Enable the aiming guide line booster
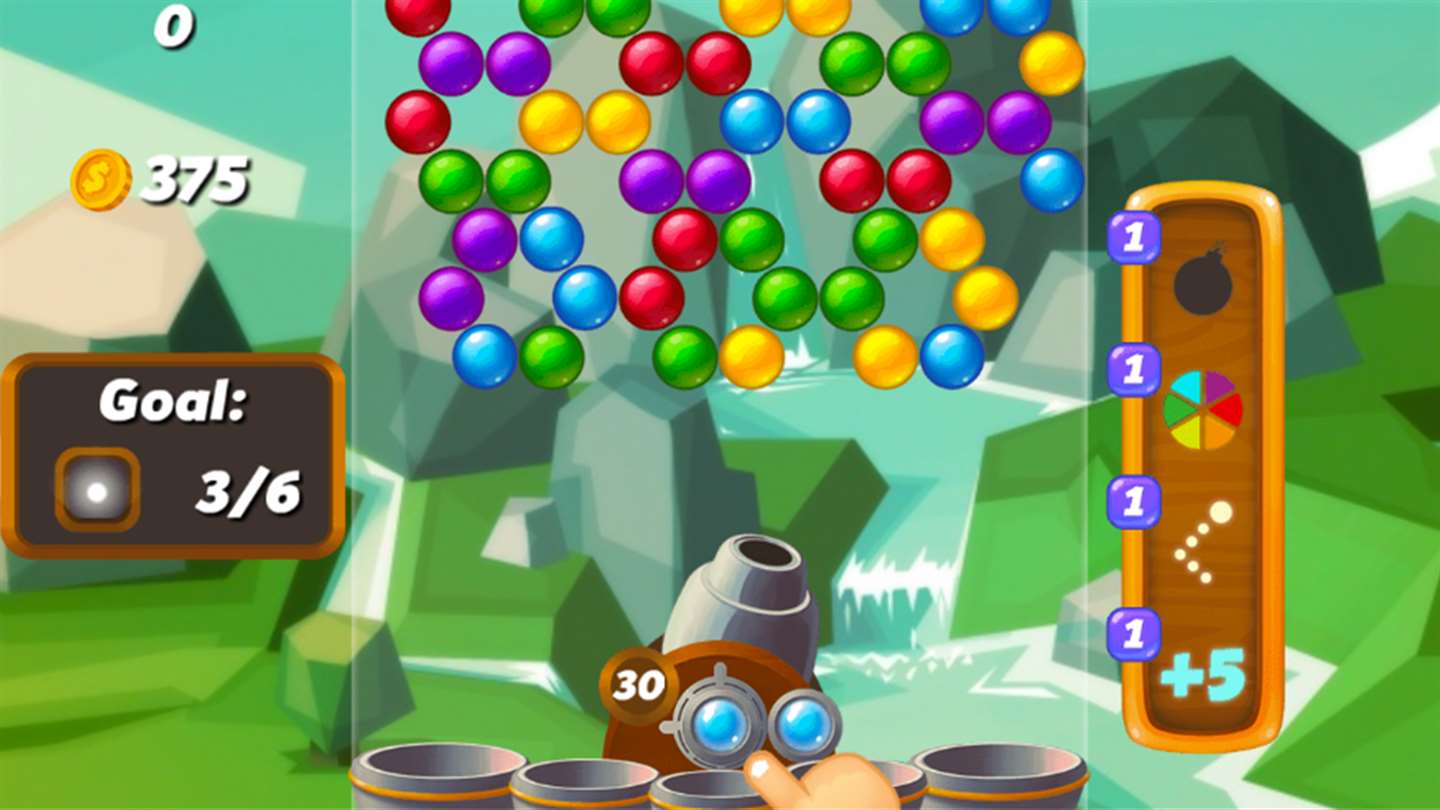This screenshot has height=810, width=1440. pos(1203,543)
